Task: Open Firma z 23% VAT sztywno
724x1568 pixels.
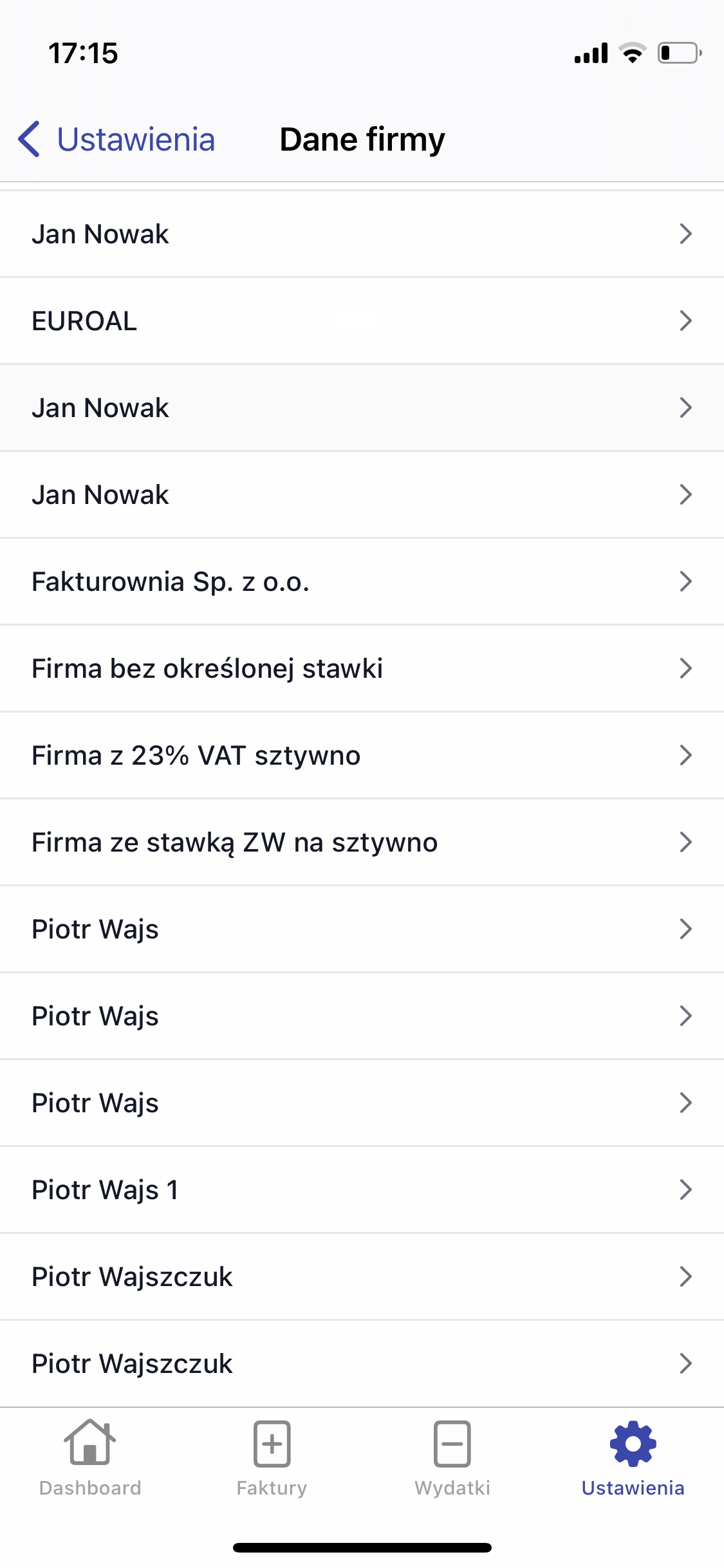Action: pyautogui.click(x=362, y=755)
